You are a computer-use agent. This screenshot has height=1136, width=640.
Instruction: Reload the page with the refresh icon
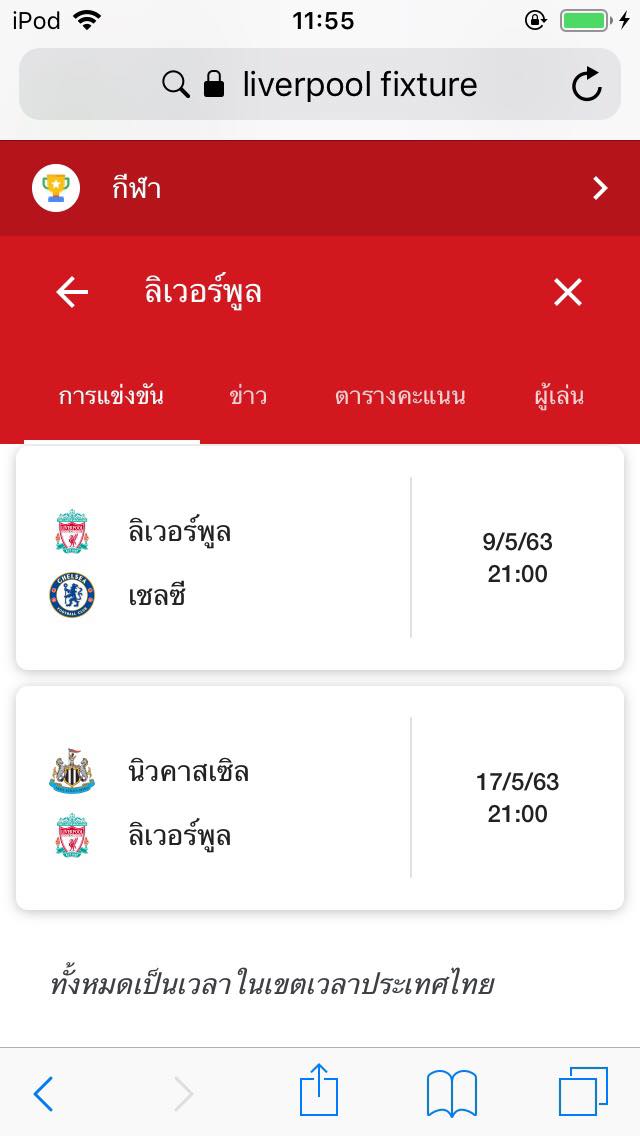[587, 85]
